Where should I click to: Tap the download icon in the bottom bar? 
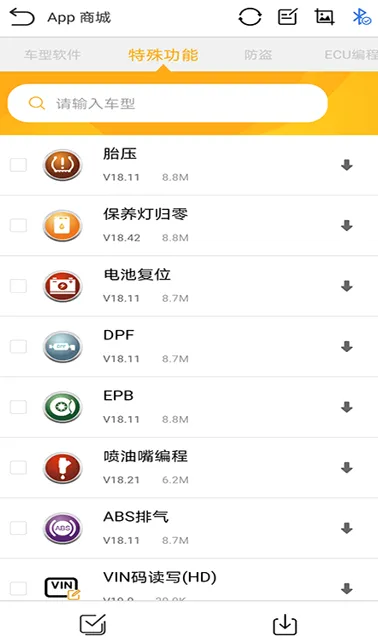(x=285, y=624)
